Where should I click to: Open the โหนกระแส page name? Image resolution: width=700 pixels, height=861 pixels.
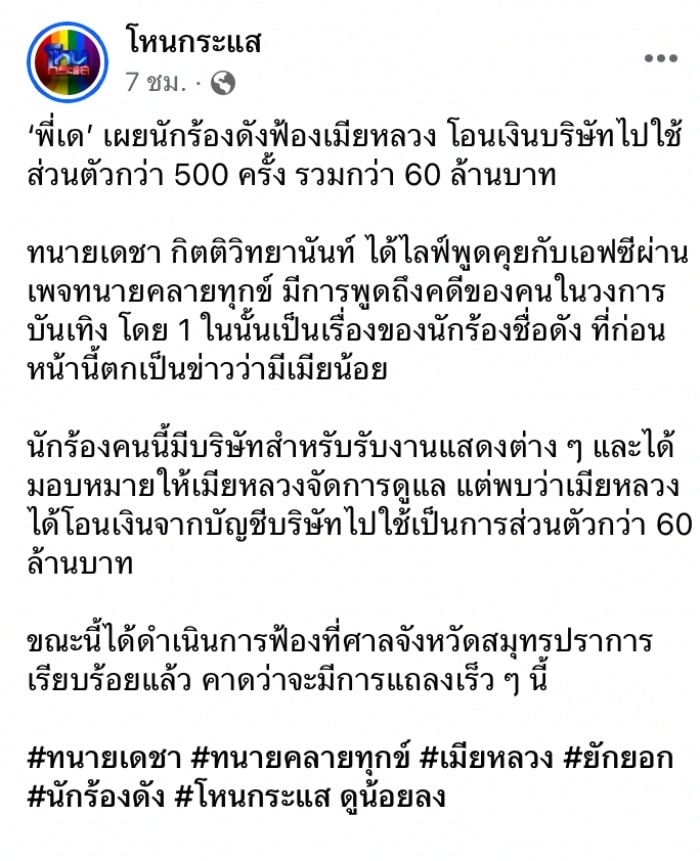(194, 41)
